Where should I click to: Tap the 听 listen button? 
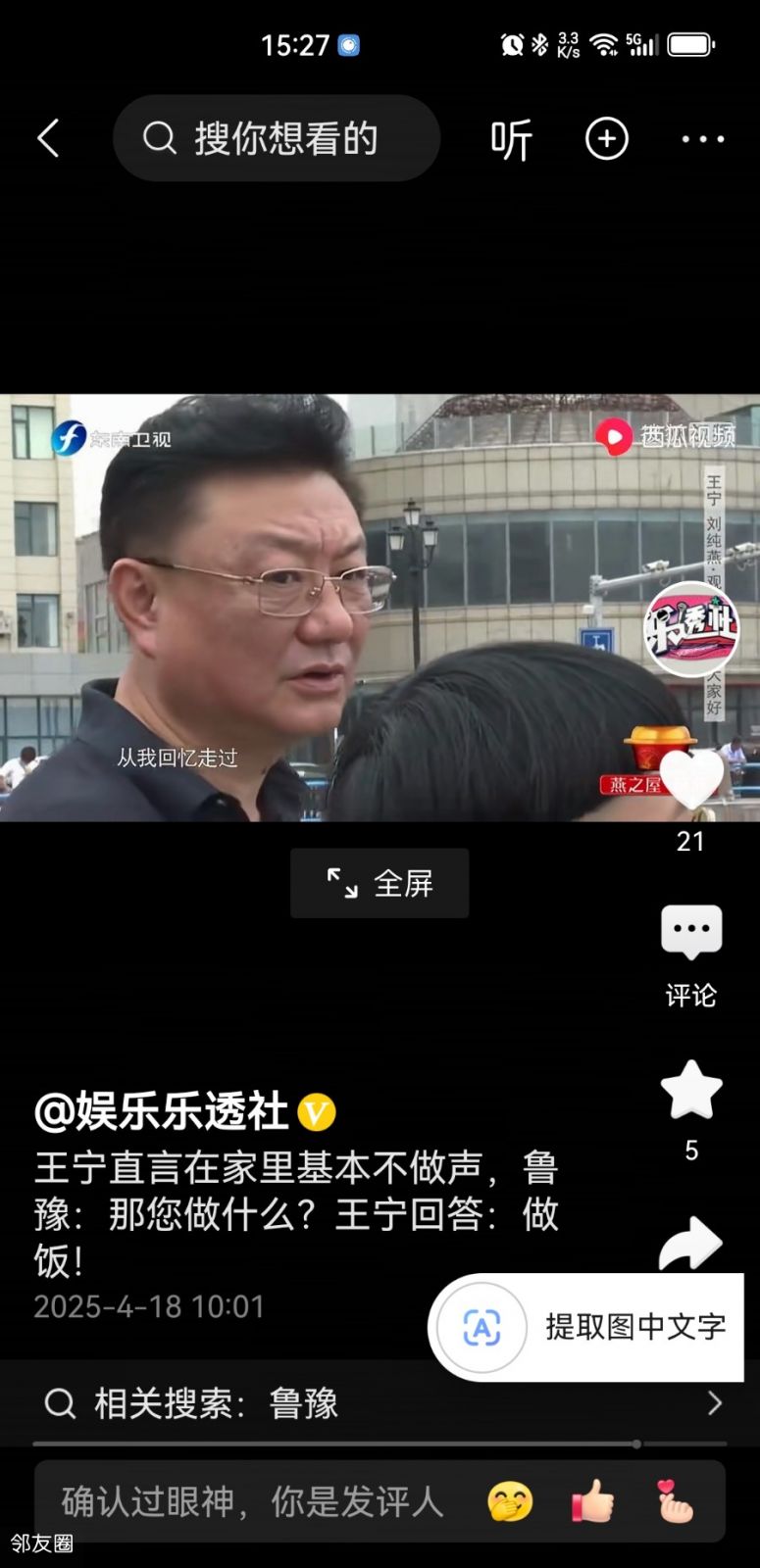[511, 139]
